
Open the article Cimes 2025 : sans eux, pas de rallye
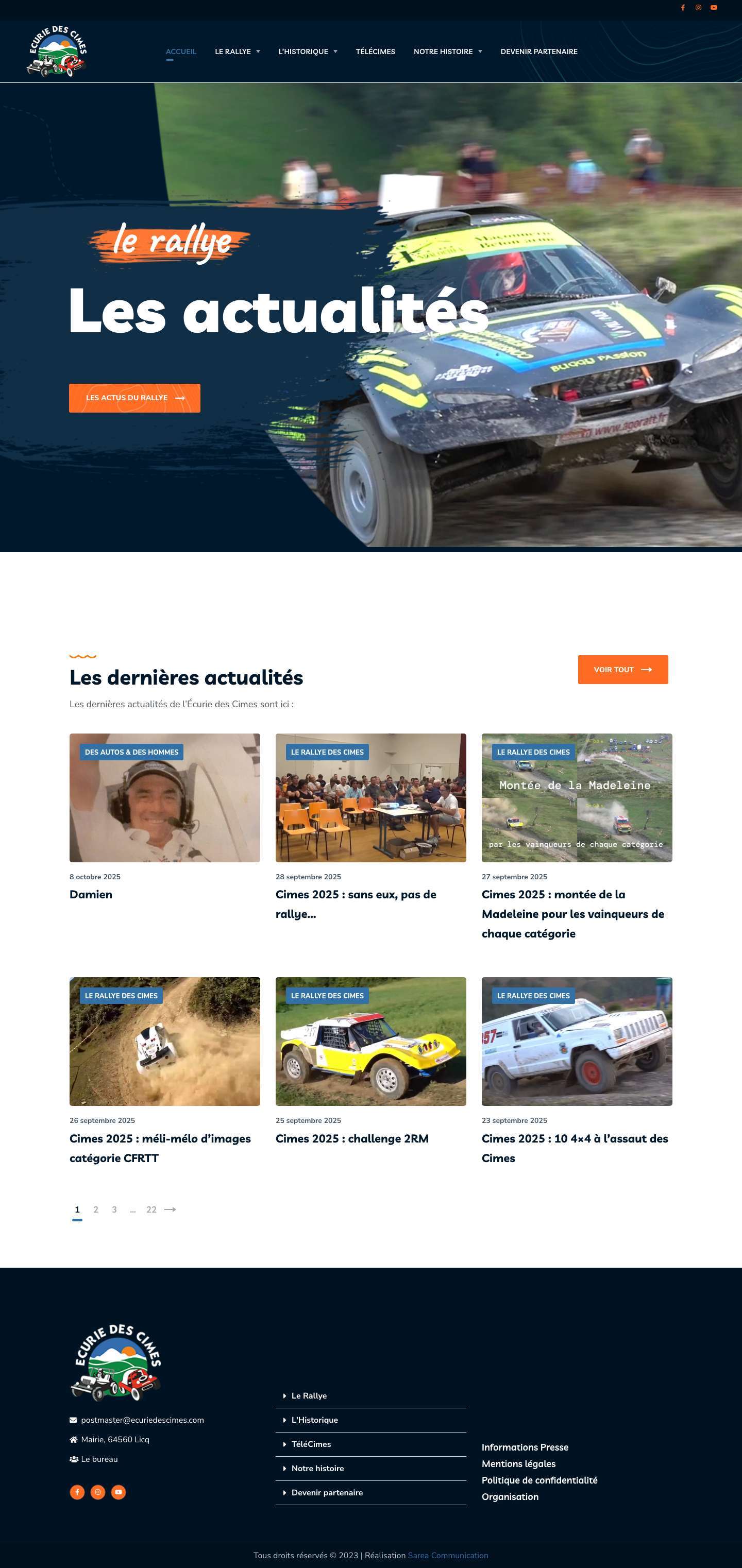pos(356,904)
